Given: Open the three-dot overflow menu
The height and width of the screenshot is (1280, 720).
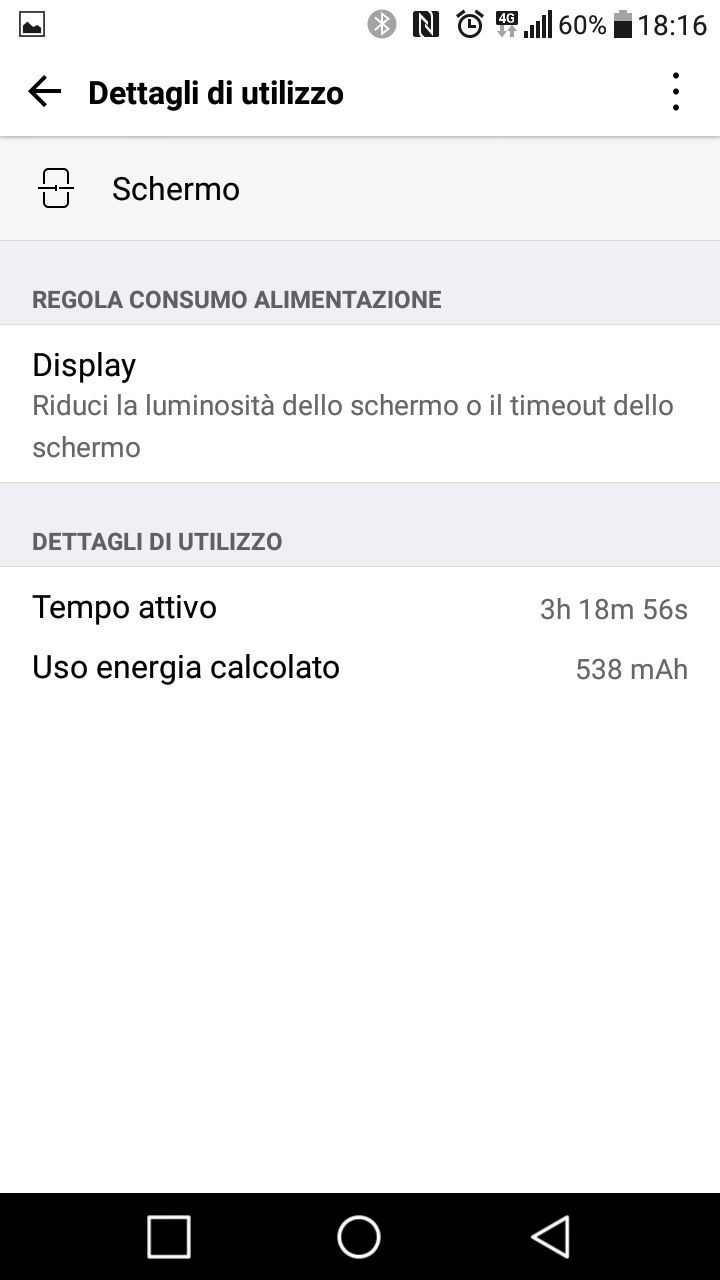Looking at the screenshot, I should pyautogui.click(x=676, y=92).
